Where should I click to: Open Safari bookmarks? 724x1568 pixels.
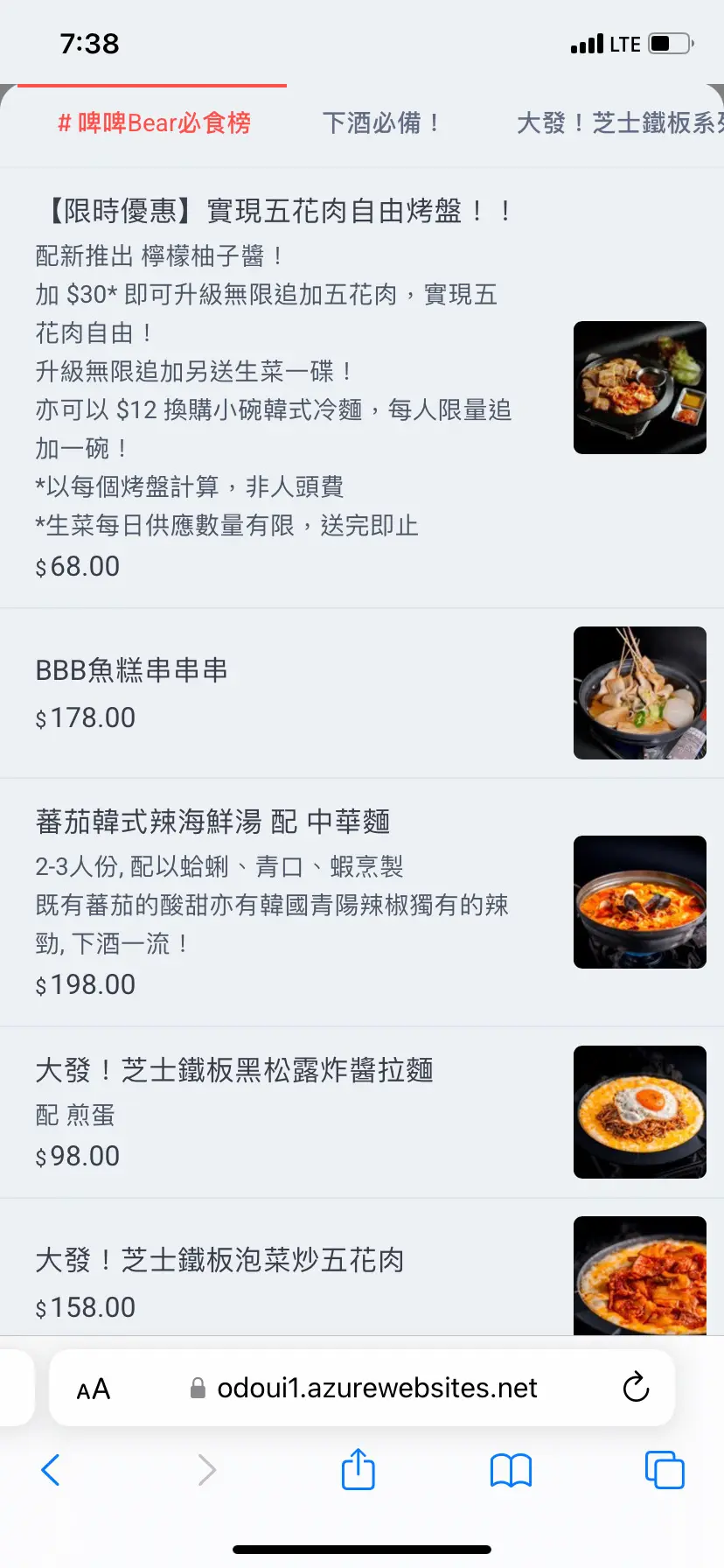tap(511, 1470)
